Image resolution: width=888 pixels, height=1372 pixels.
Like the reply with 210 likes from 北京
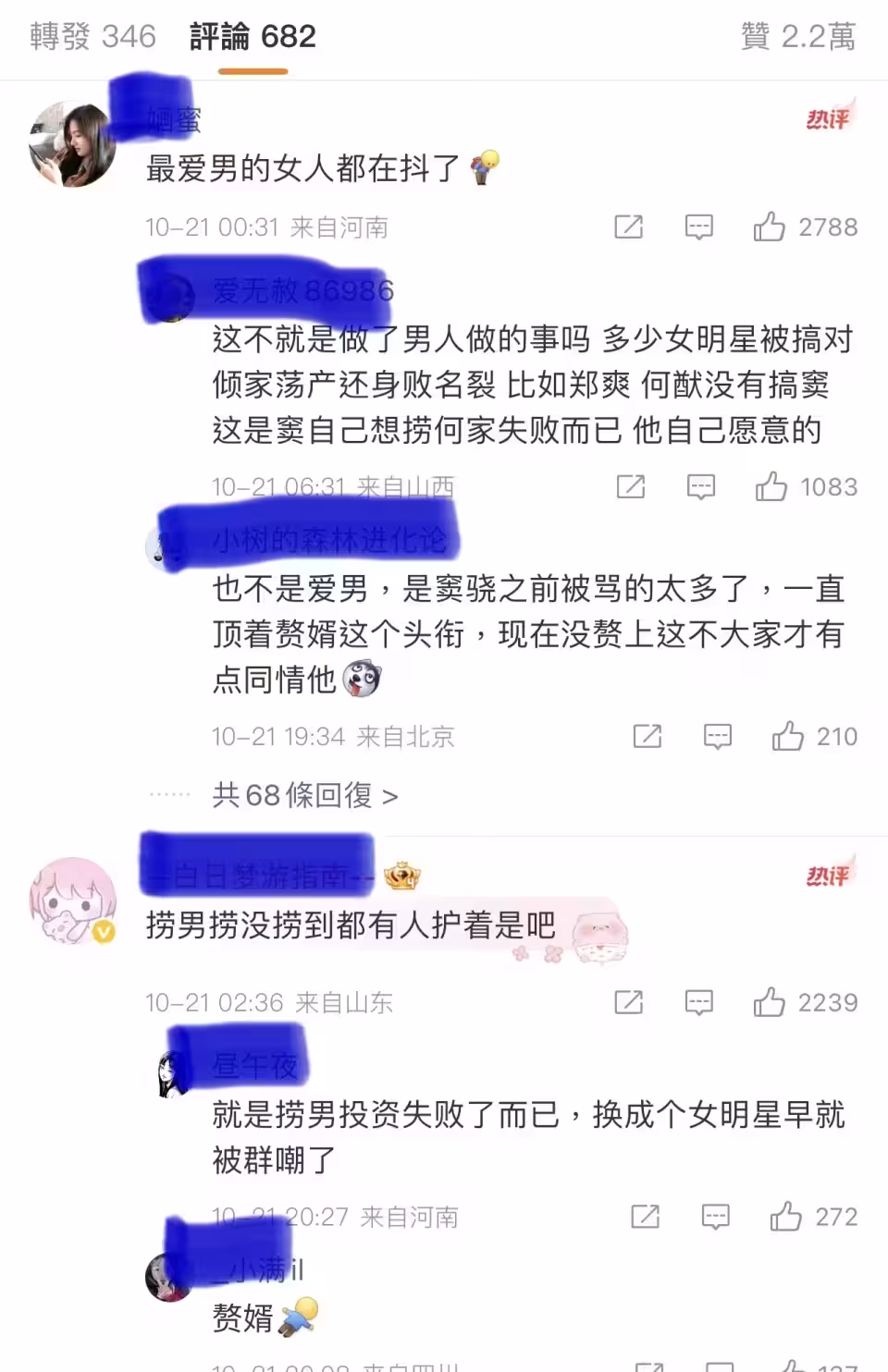pos(787,736)
